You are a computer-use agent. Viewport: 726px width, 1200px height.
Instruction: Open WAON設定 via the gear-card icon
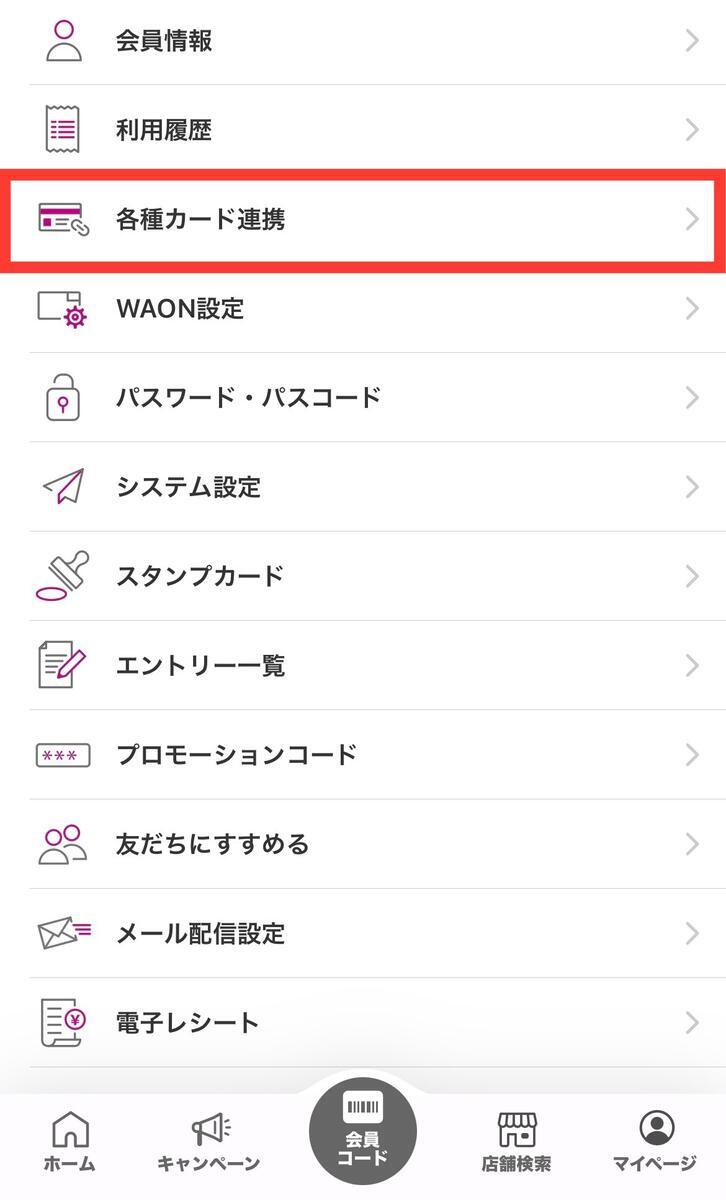click(62, 309)
